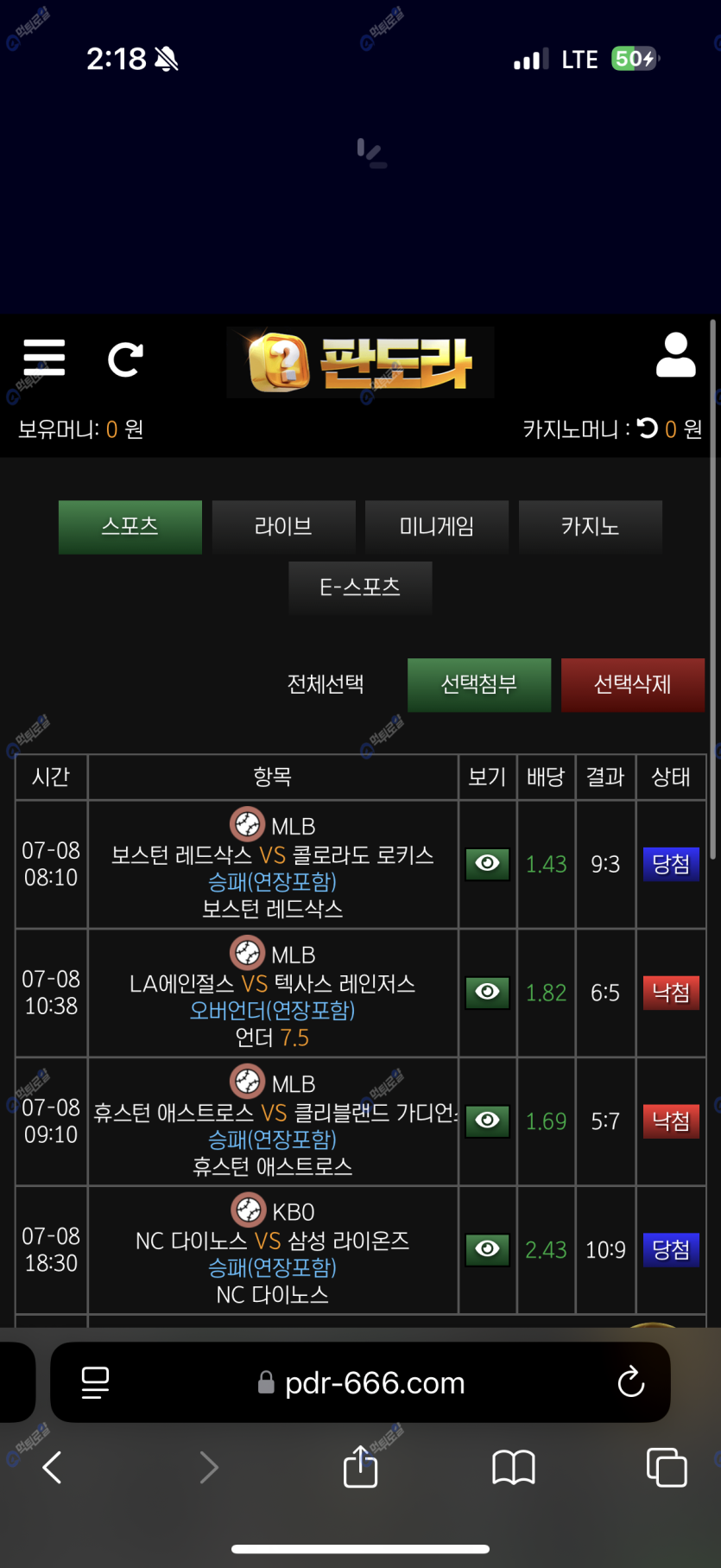View details of LA에인절스 bet
721x1568 pixels.
(x=488, y=993)
